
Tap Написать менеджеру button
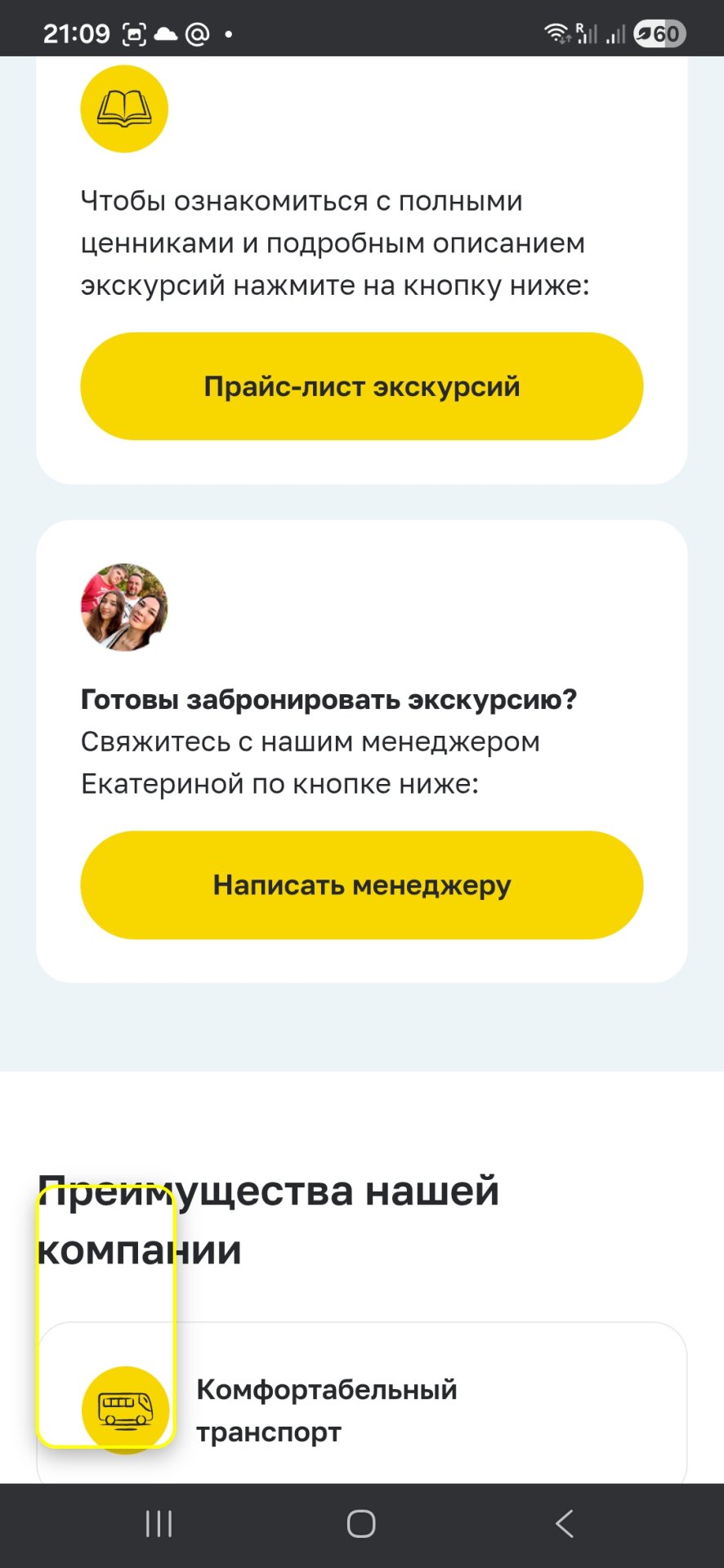pyautogui.click(x=361, y=885)
